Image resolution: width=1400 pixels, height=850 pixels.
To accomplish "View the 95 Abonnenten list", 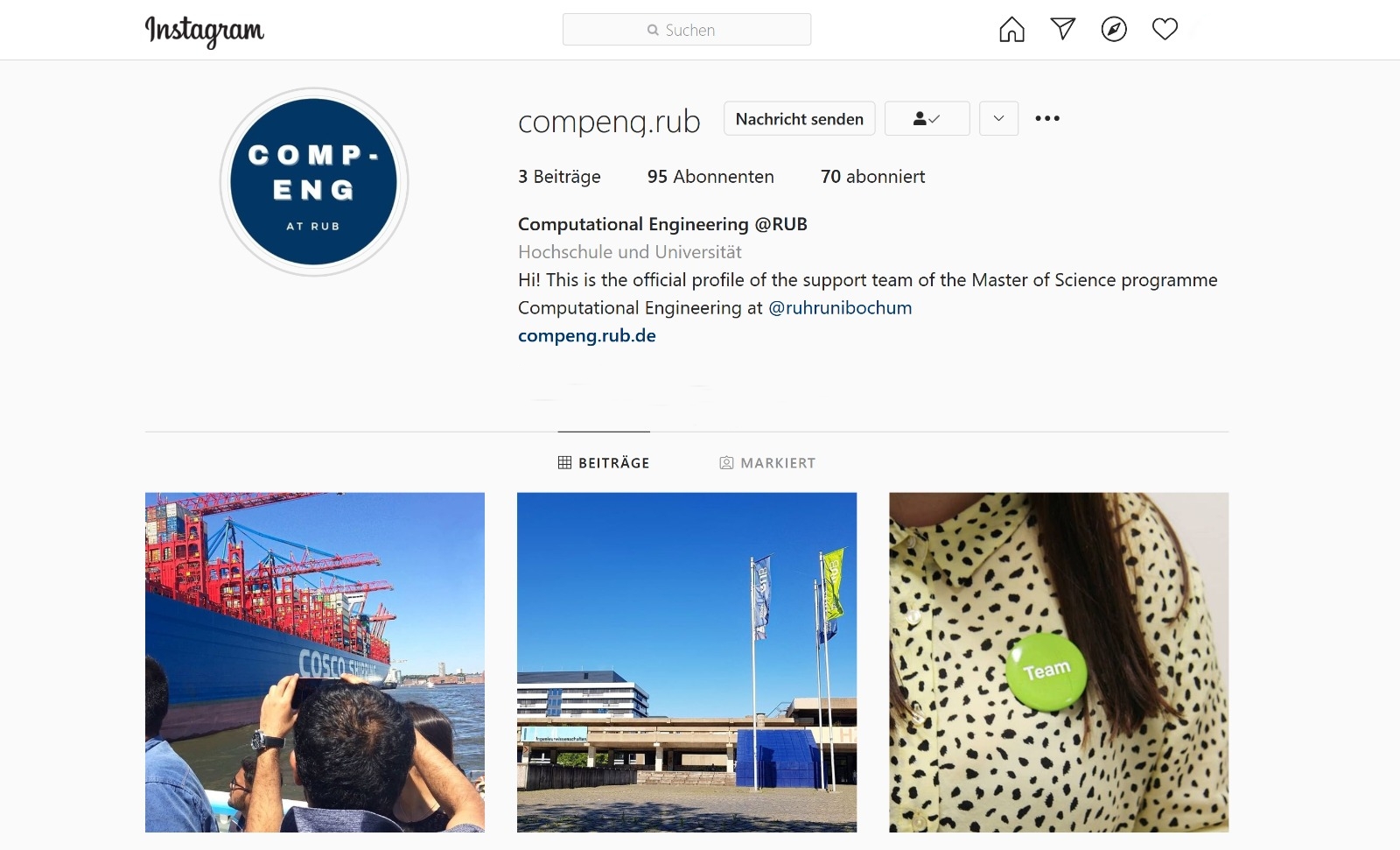I will point(710,177).
